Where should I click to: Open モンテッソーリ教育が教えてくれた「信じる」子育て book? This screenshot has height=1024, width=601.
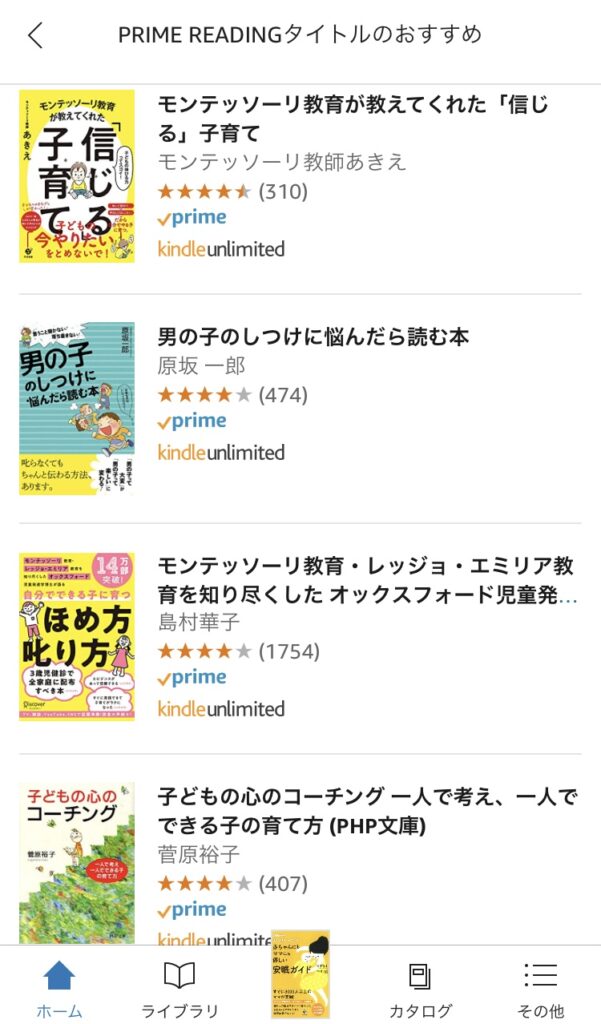(x=353, y=118)
